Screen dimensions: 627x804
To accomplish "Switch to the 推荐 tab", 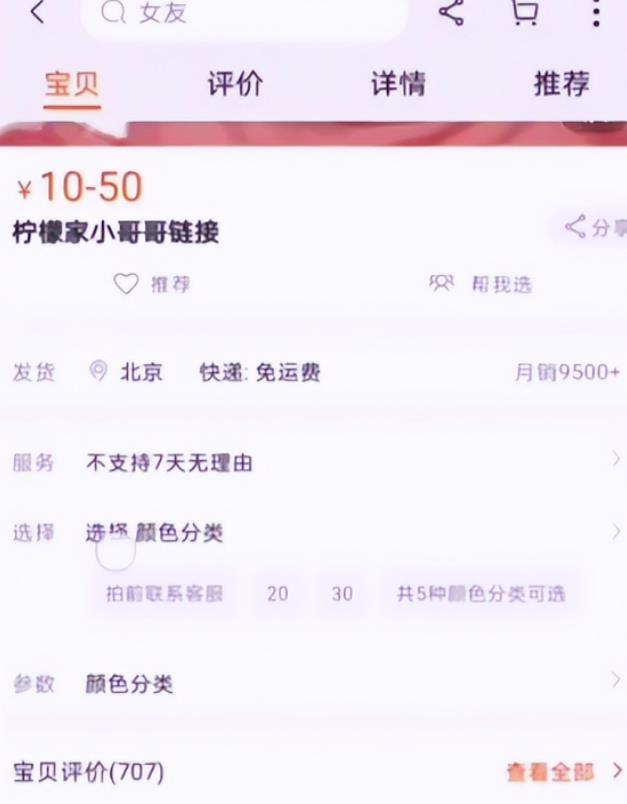I will point(561,84).
